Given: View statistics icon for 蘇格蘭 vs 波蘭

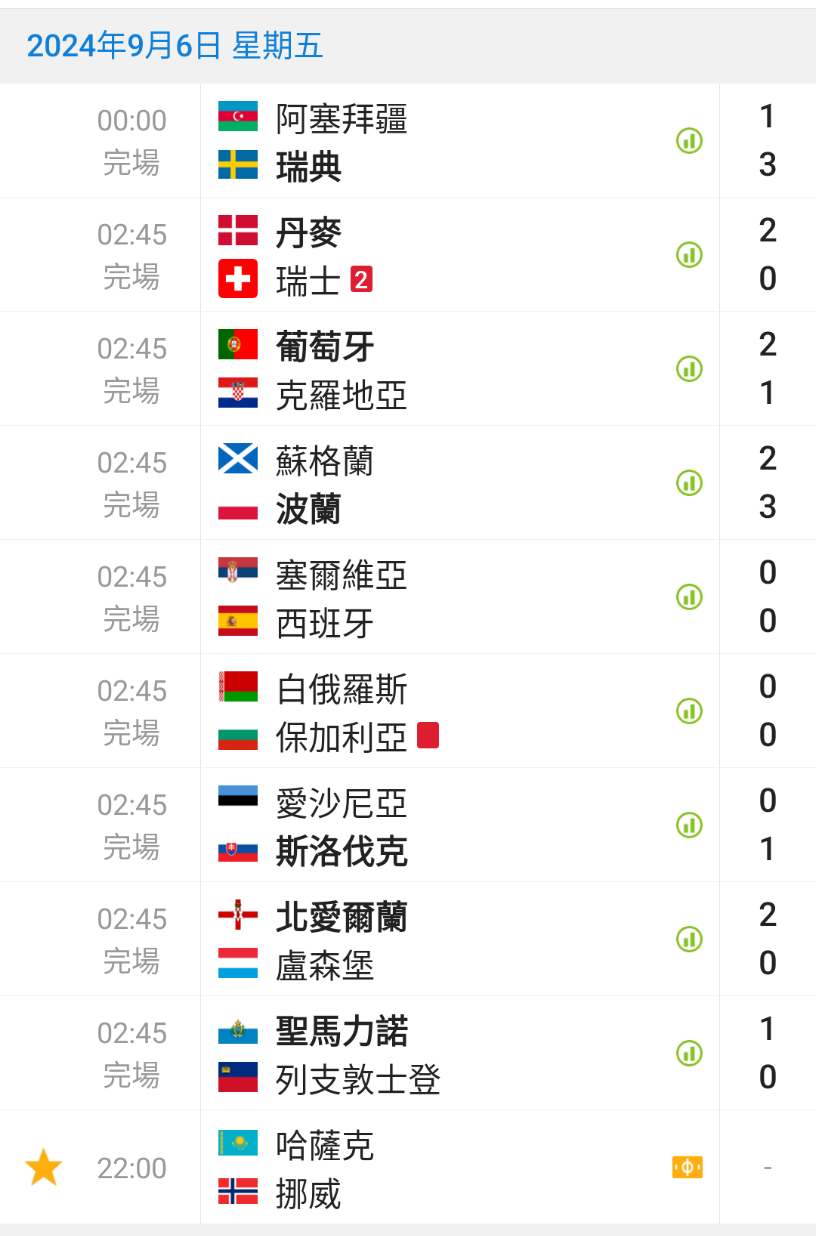Looking at the screenshot, I should 689,483.
